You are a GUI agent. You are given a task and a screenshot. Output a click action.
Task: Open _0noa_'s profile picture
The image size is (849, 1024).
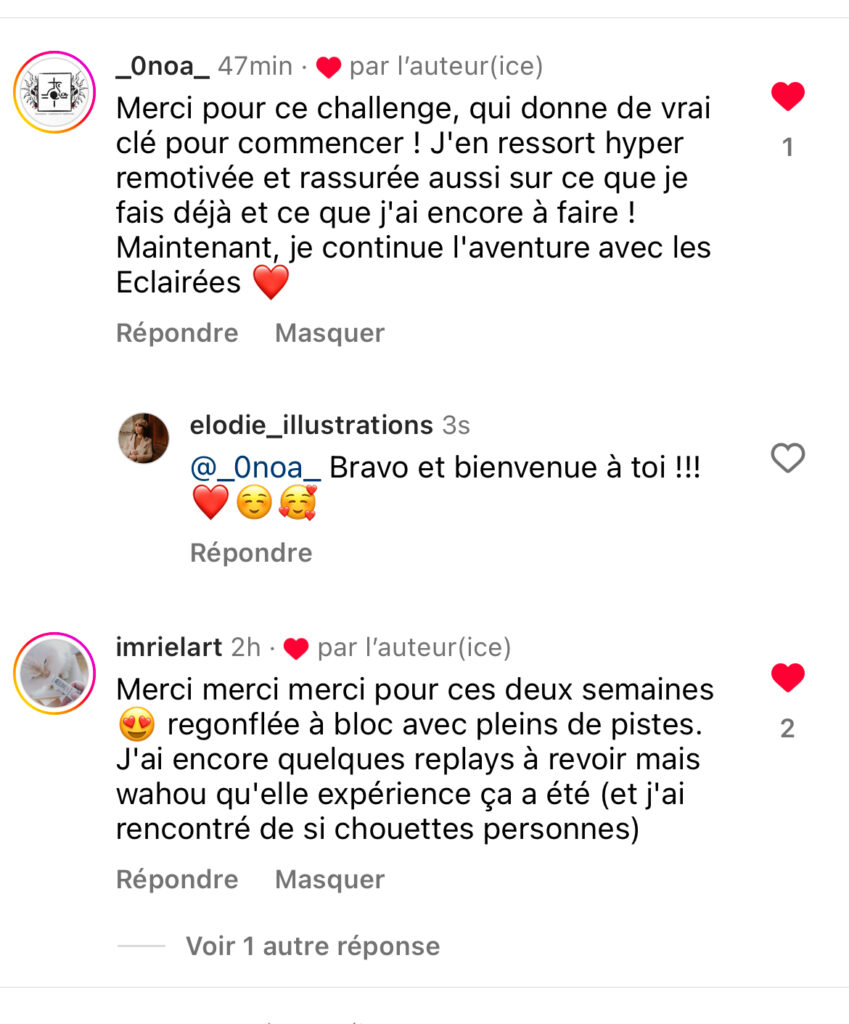coord(54,92)
